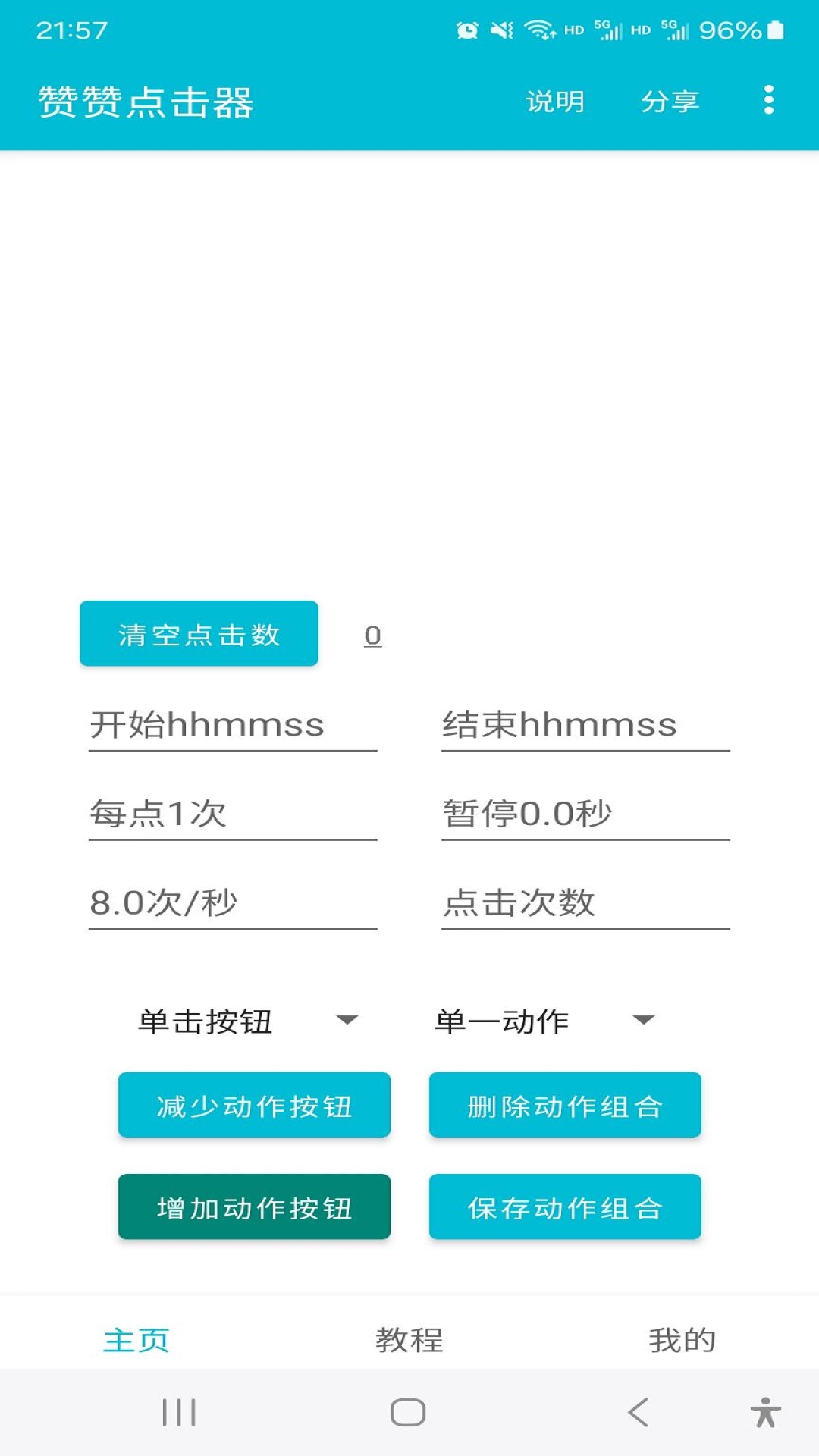Tap the alarm status bar icon
The height and width of the screenshot is (1456, 819).
tap(467, 30)
